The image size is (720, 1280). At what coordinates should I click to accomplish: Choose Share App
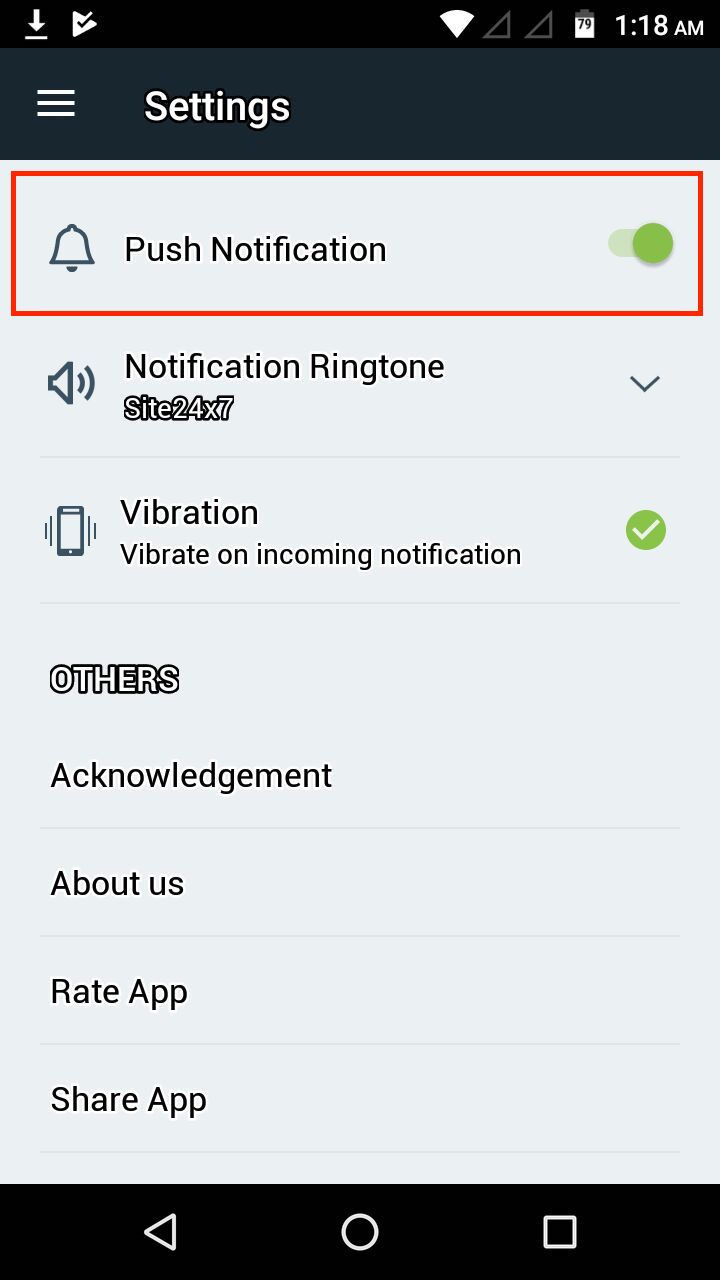[129, 1099]
